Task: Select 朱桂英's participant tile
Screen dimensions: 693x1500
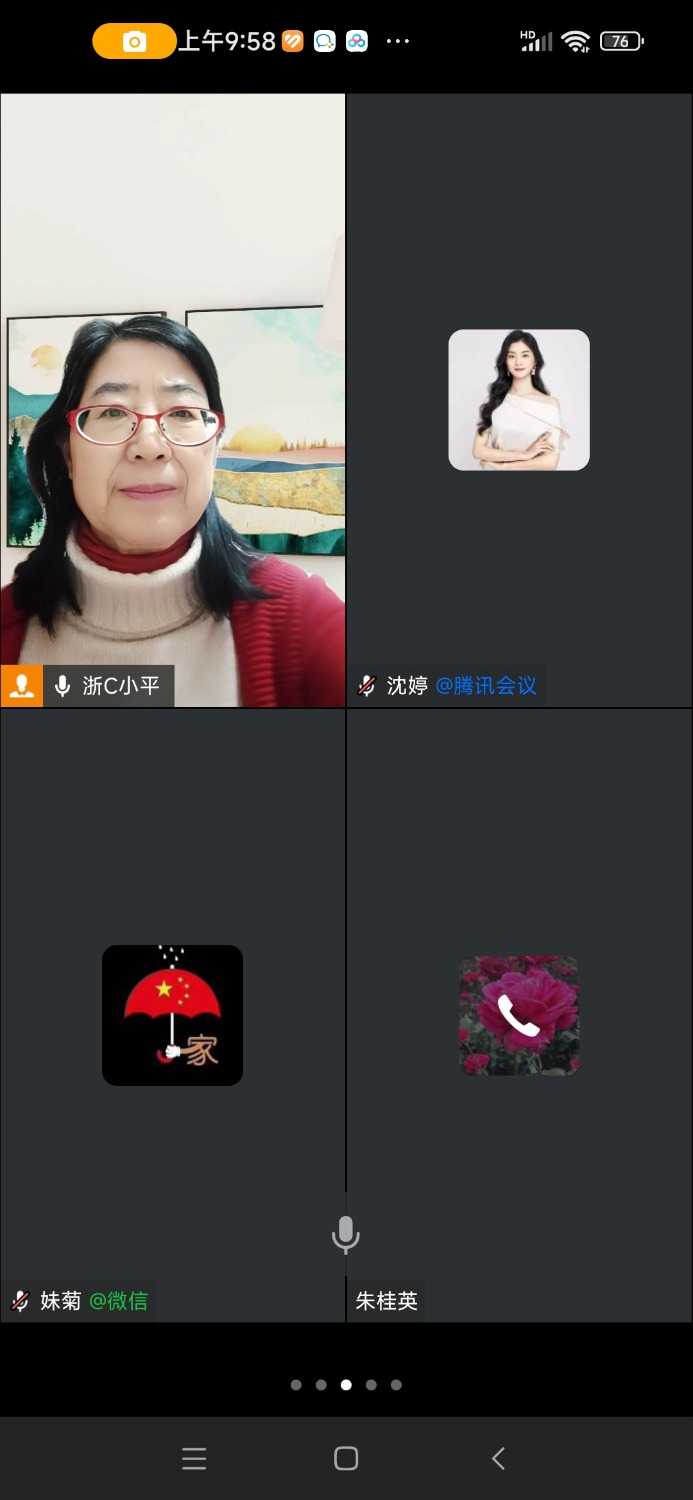Action: [518, 1015]
